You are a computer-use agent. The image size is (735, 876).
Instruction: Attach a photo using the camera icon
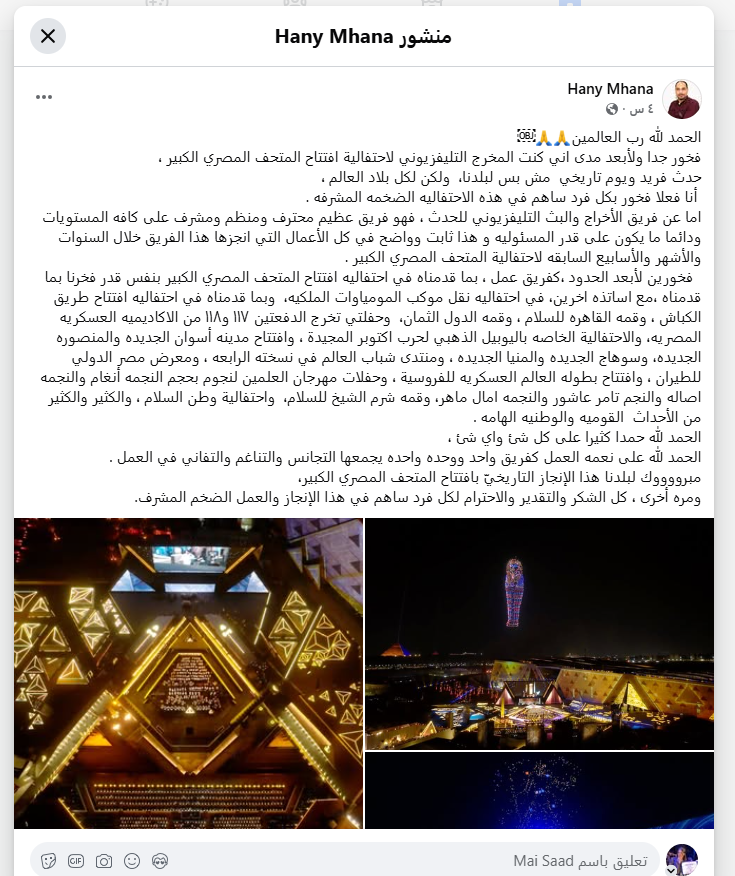(104, 861)
